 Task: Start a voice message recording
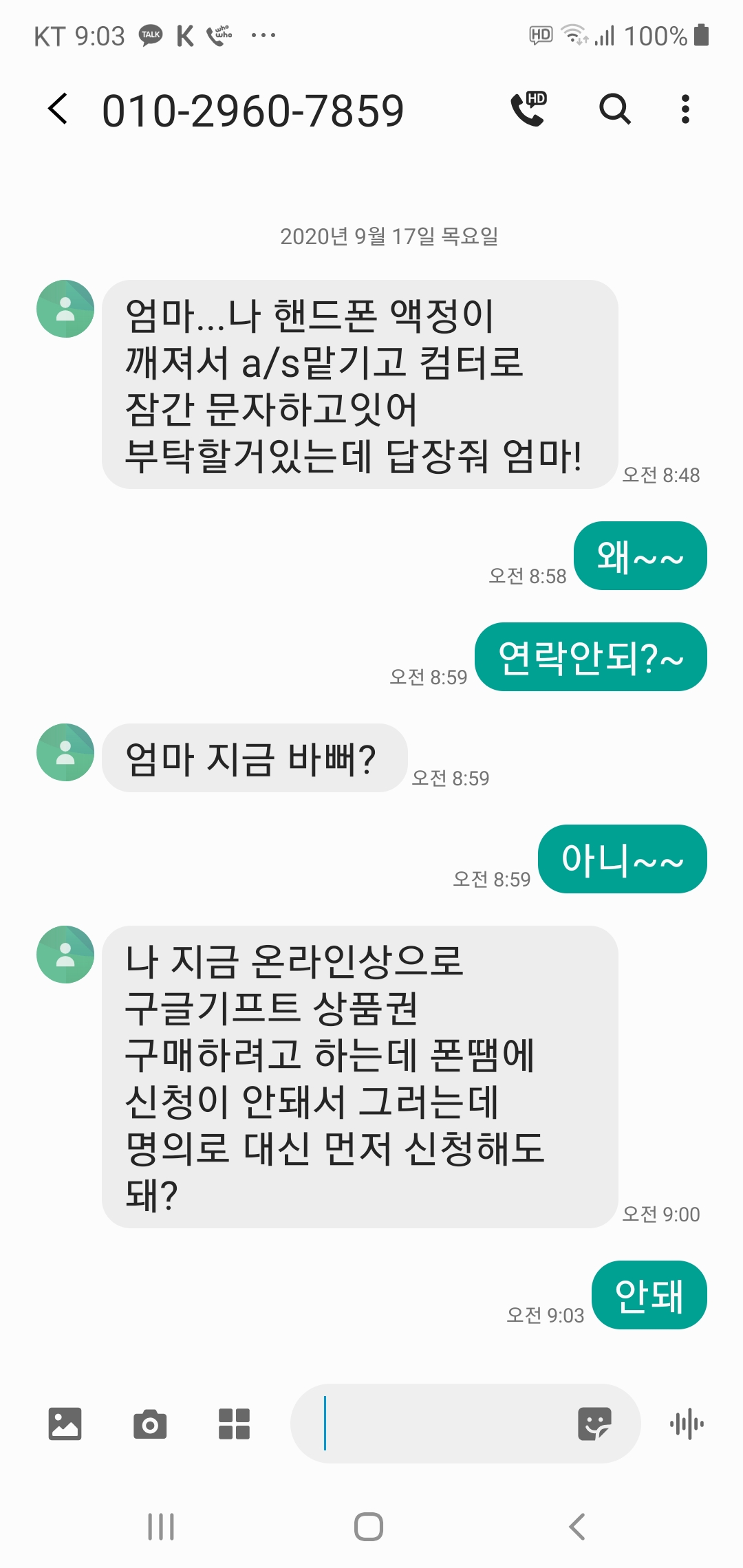688,1424
